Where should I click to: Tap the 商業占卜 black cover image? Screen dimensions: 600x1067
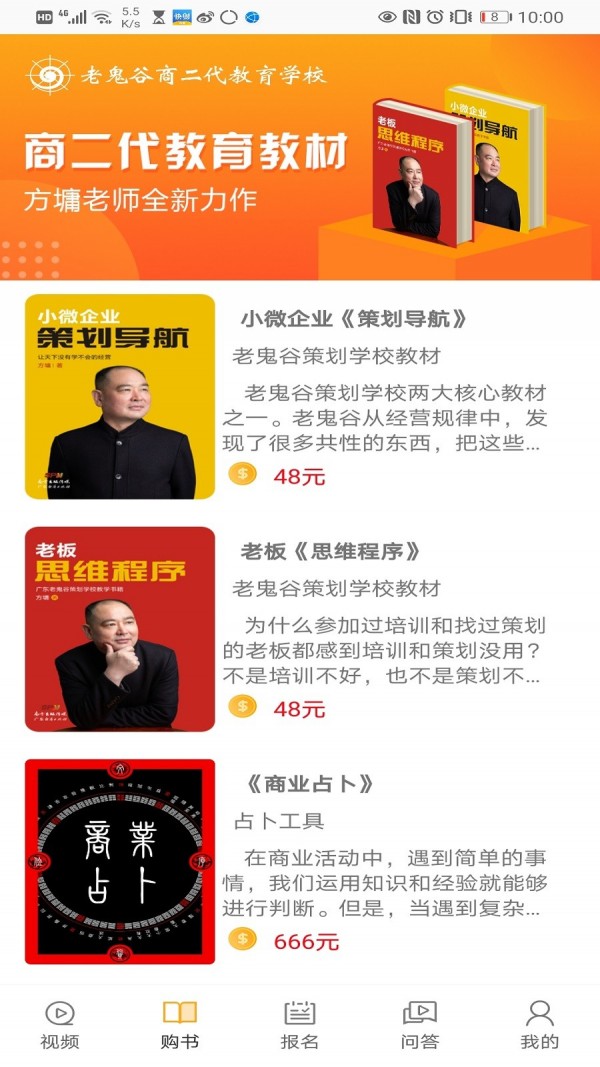click(120, 862)
